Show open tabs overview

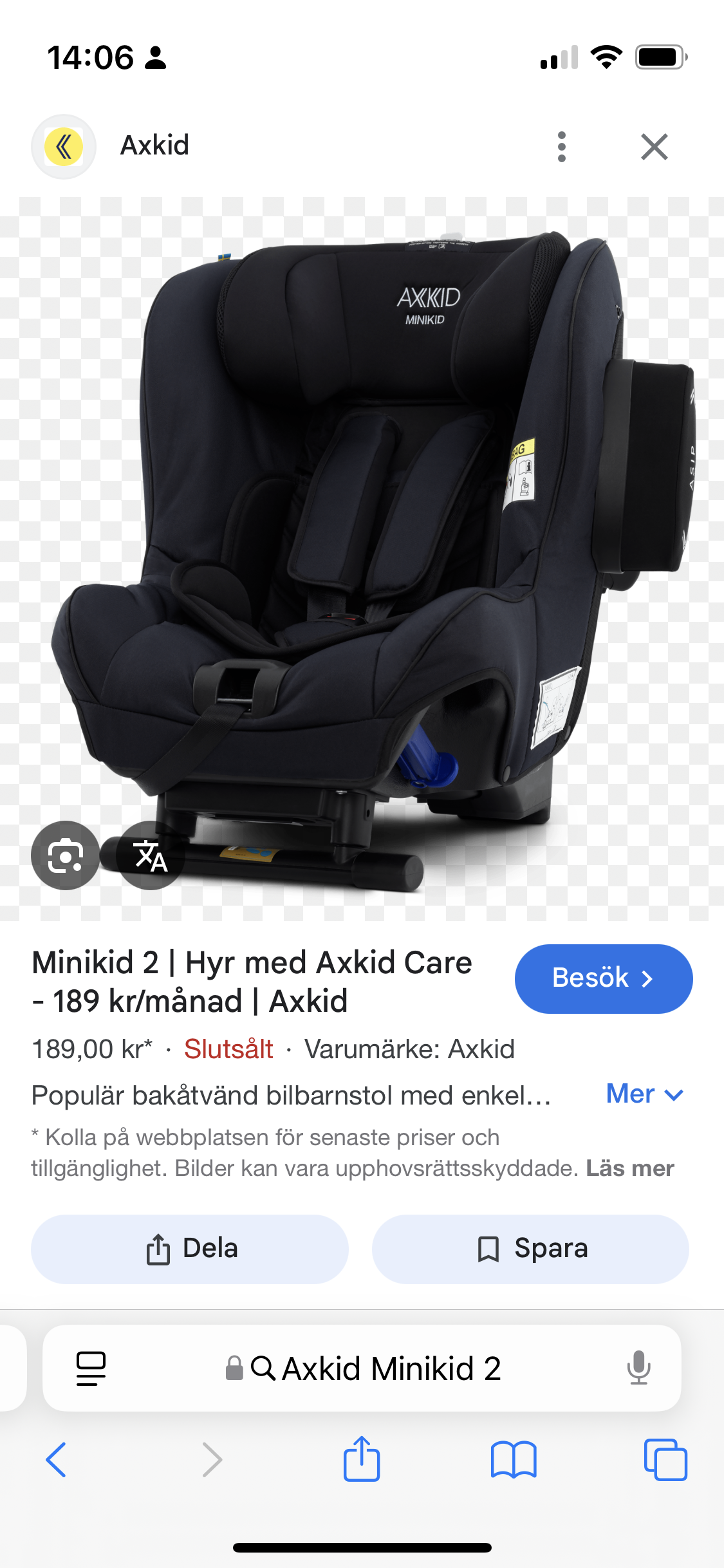pyautogui.click(x=665, y=1459)
